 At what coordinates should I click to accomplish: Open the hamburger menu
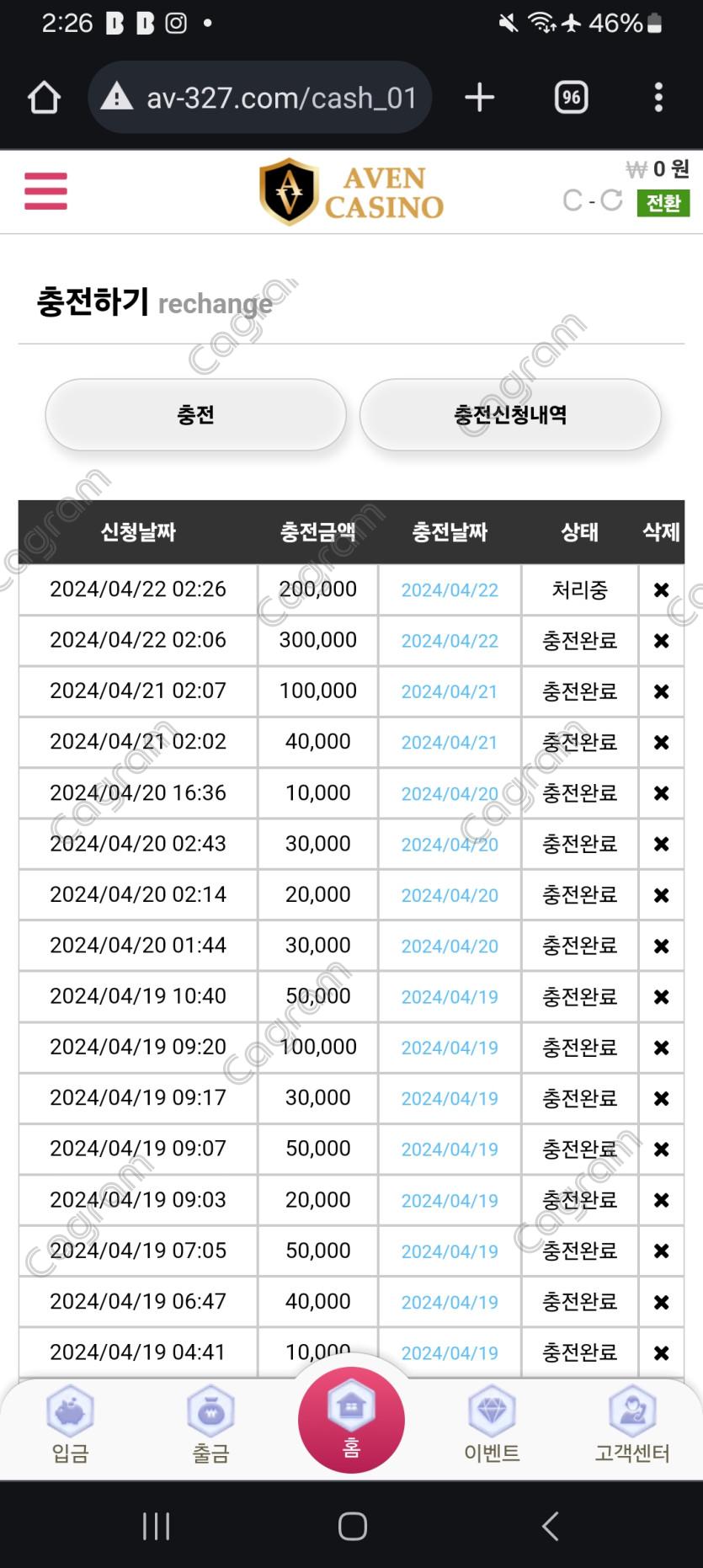click(45, 191)
